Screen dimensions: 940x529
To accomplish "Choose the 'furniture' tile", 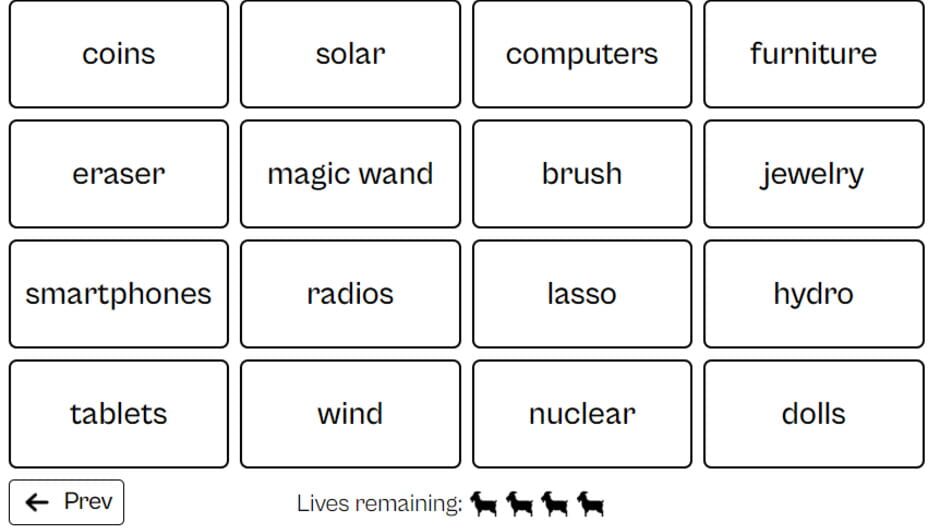I will click(813, 54).
